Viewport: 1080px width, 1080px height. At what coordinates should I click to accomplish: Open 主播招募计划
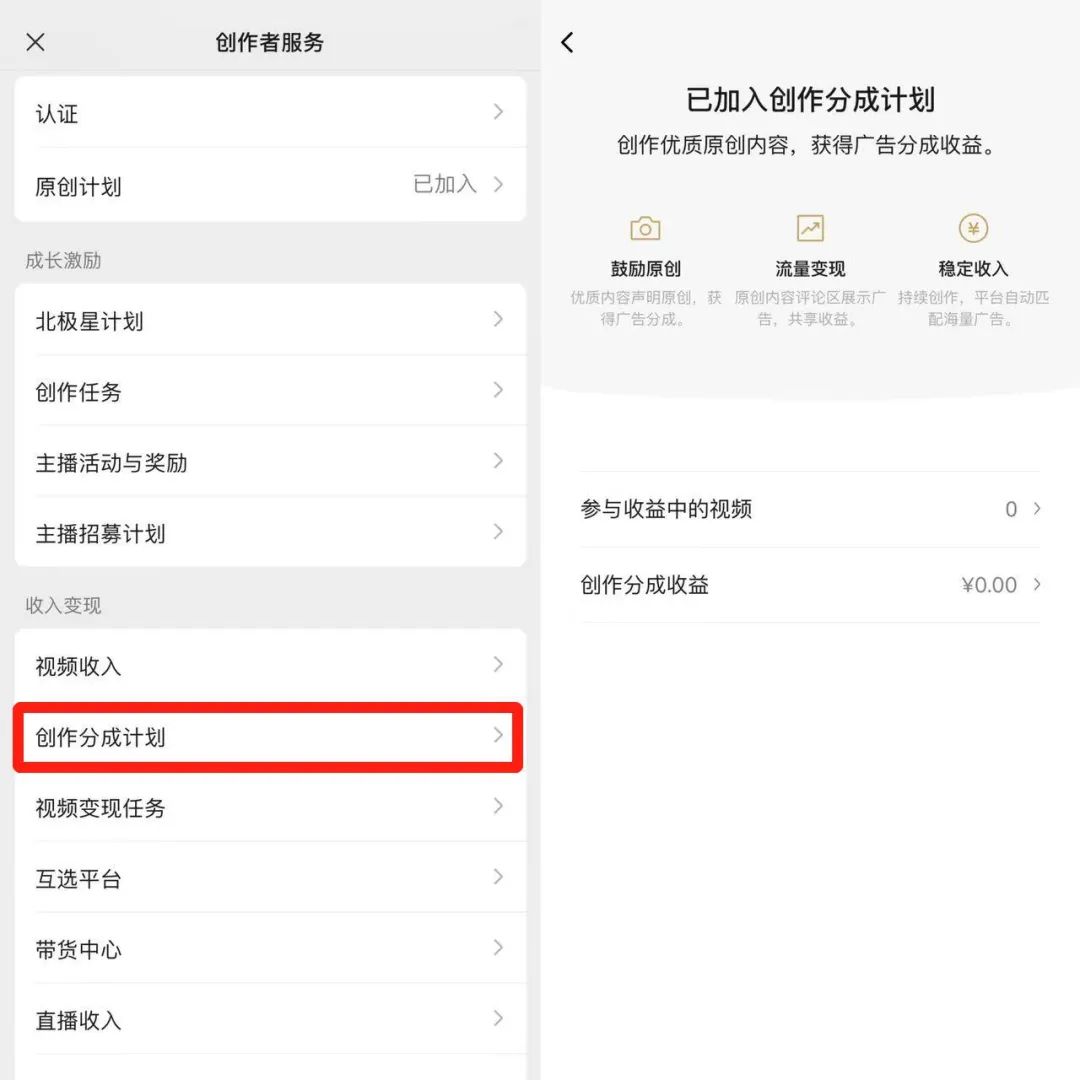click(x=269, y=533)
